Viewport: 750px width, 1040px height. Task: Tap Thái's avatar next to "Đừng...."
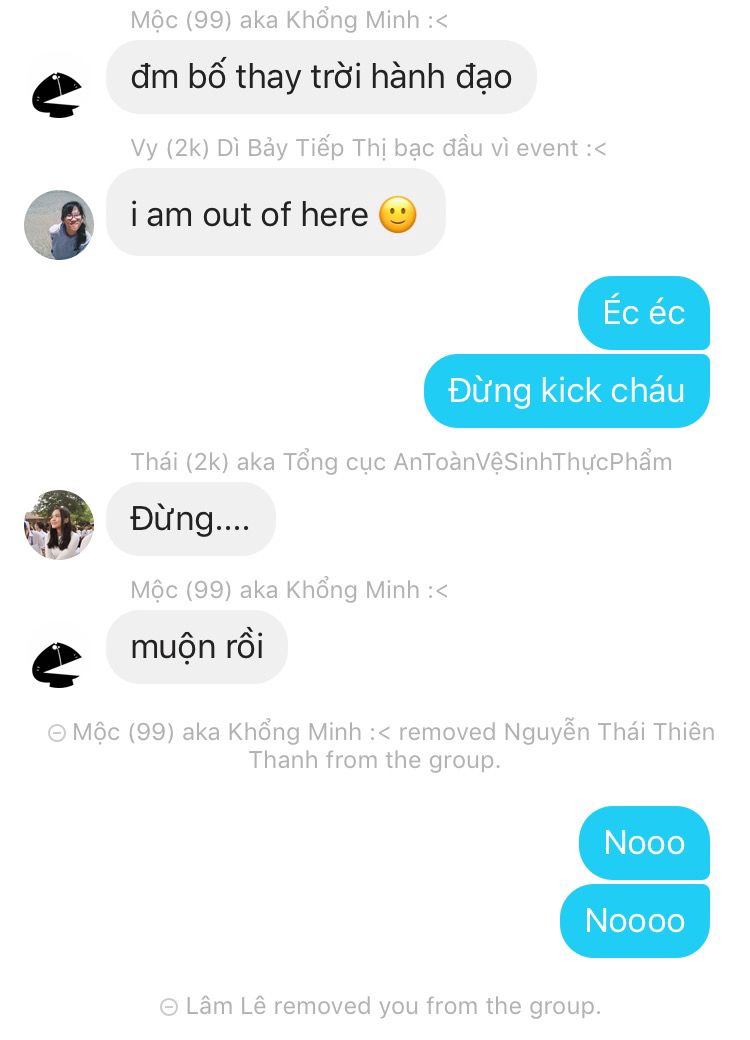[x=59, y=525]
